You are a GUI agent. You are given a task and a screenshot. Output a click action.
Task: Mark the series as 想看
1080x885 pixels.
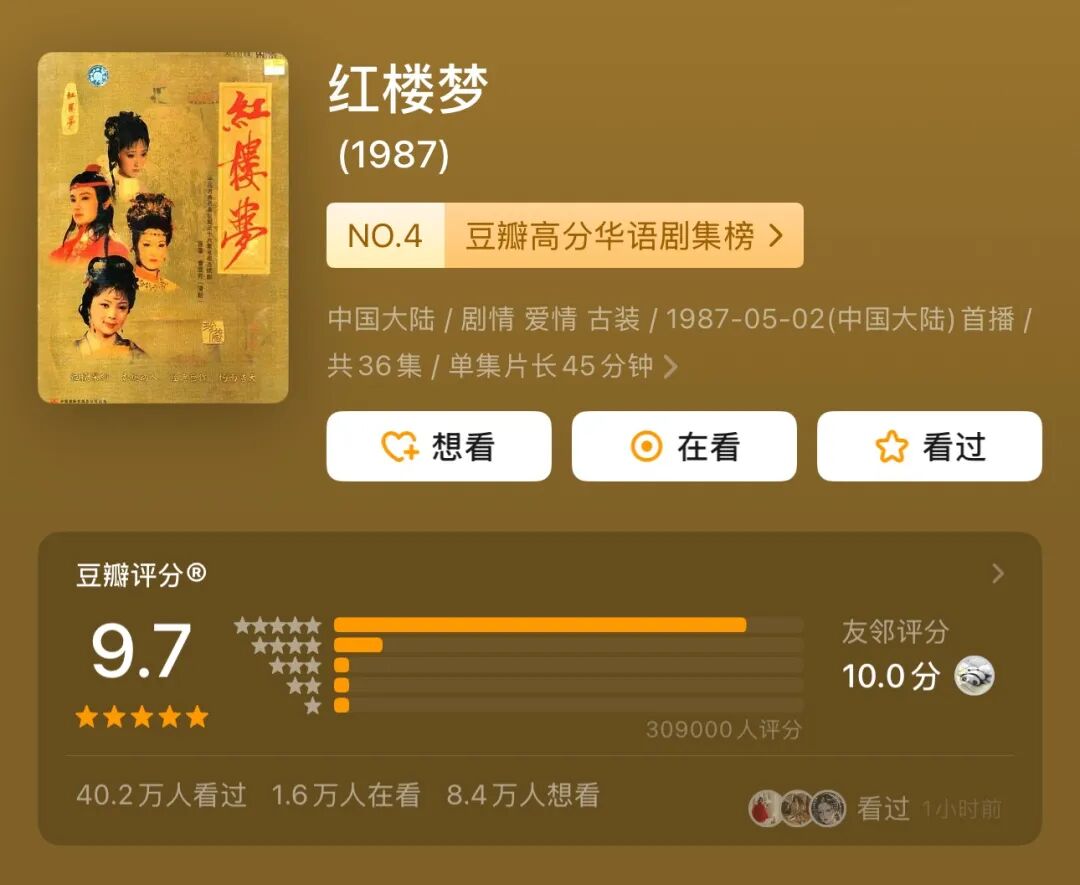(x=438, y=446)
